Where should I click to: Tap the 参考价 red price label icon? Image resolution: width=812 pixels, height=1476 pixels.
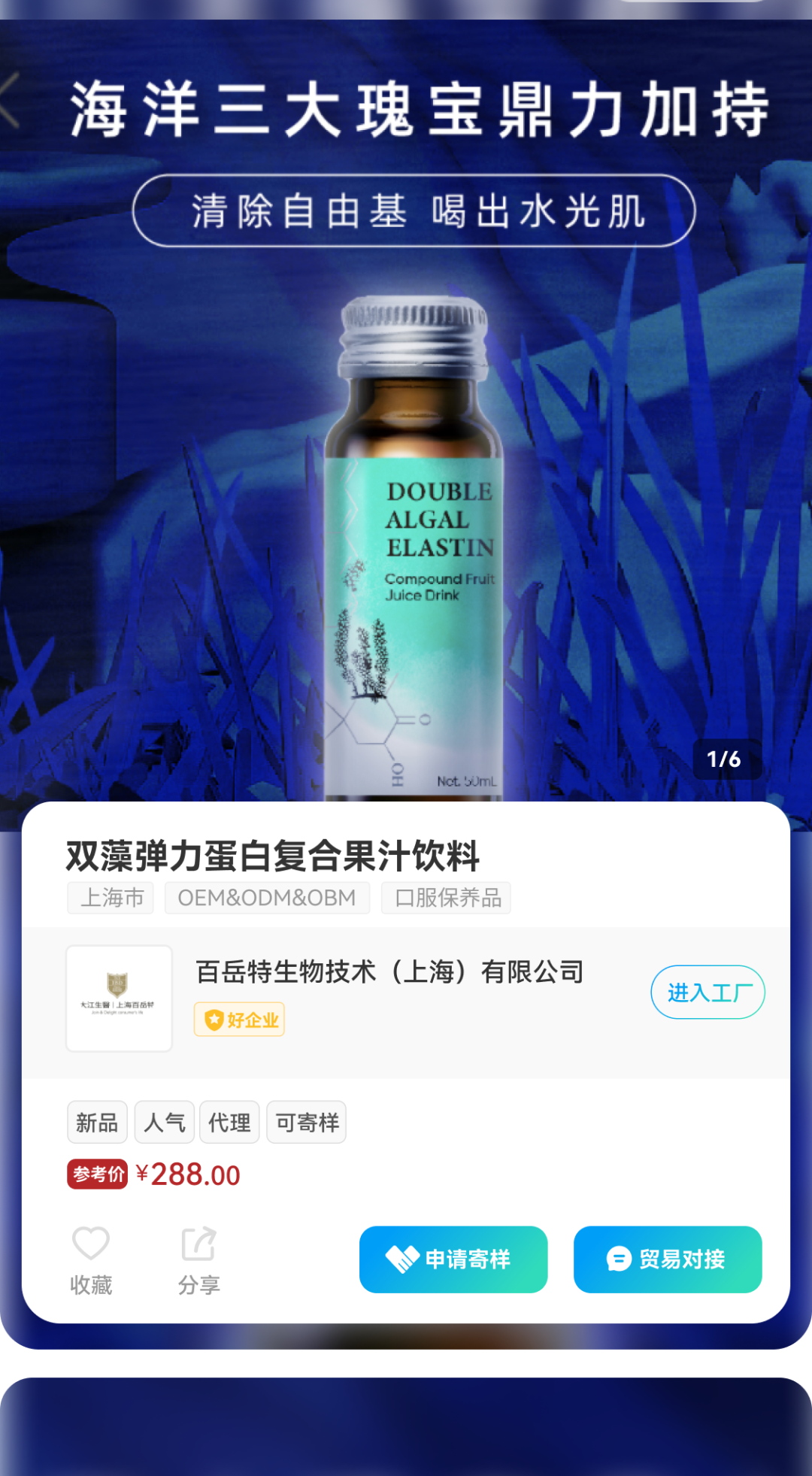96,1174
